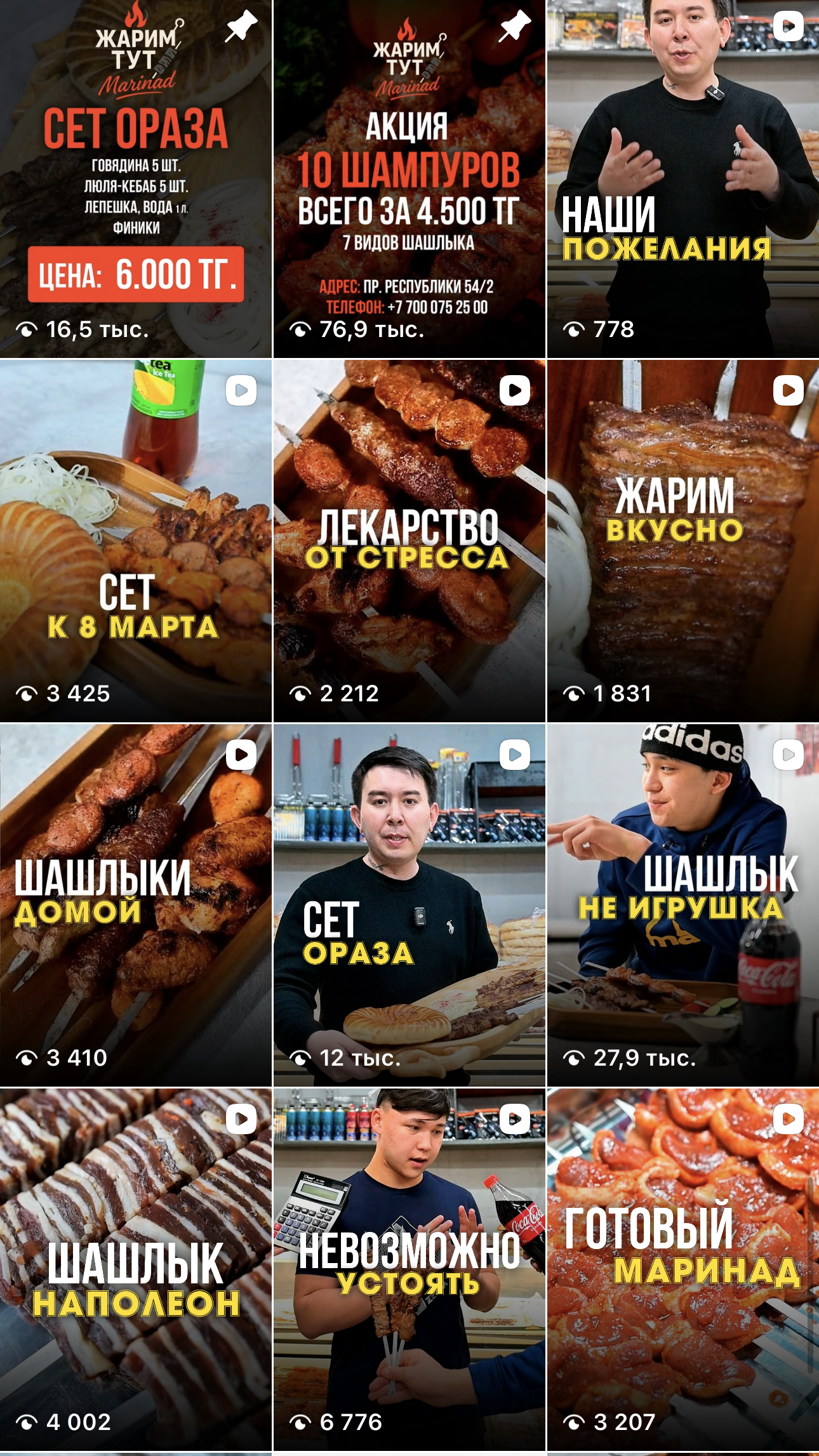Image resolution: width=819 pixels, height=1456 pixels.
Task: Open the Сет Ораза reel with 12 тыс. views
Action: pos(409,905)
